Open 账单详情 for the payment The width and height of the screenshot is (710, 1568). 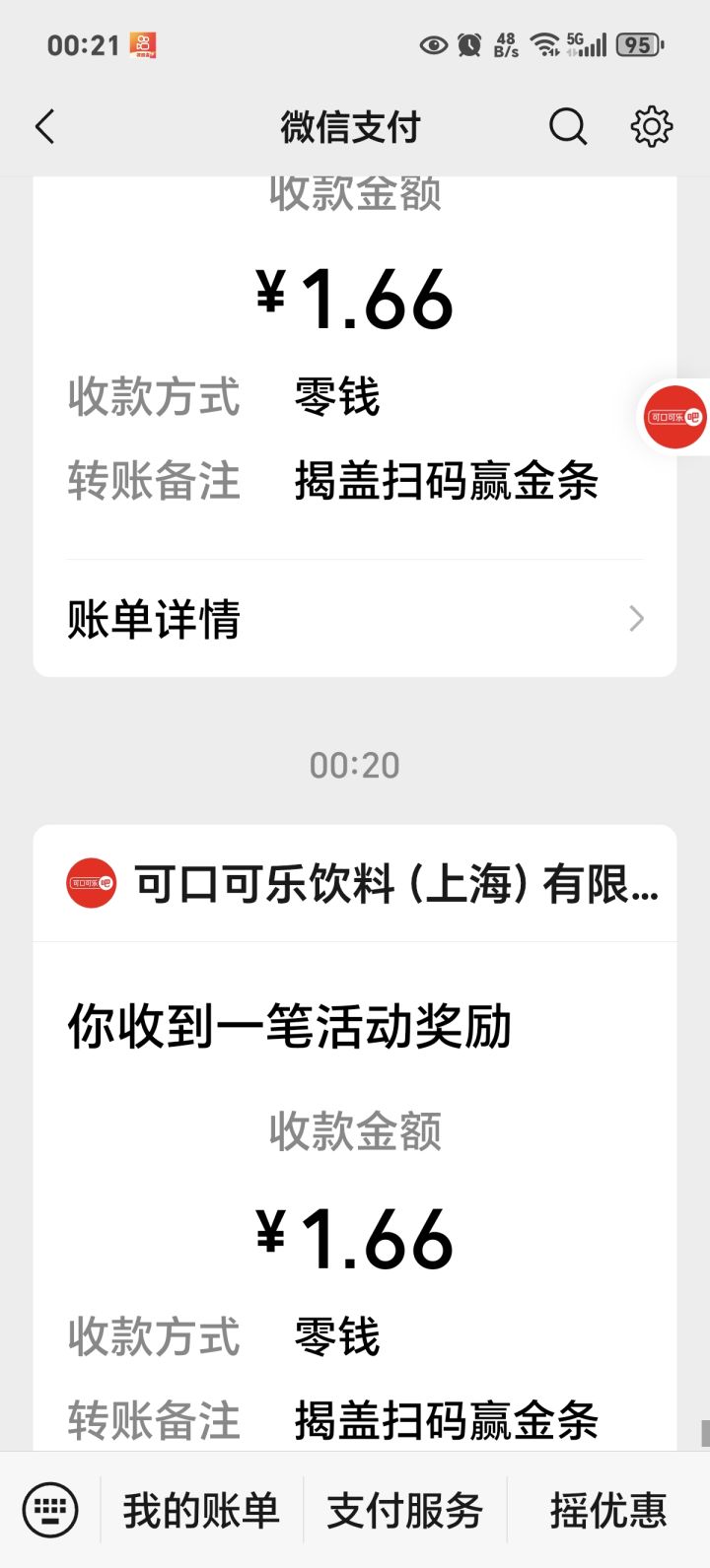pos(355,619)
